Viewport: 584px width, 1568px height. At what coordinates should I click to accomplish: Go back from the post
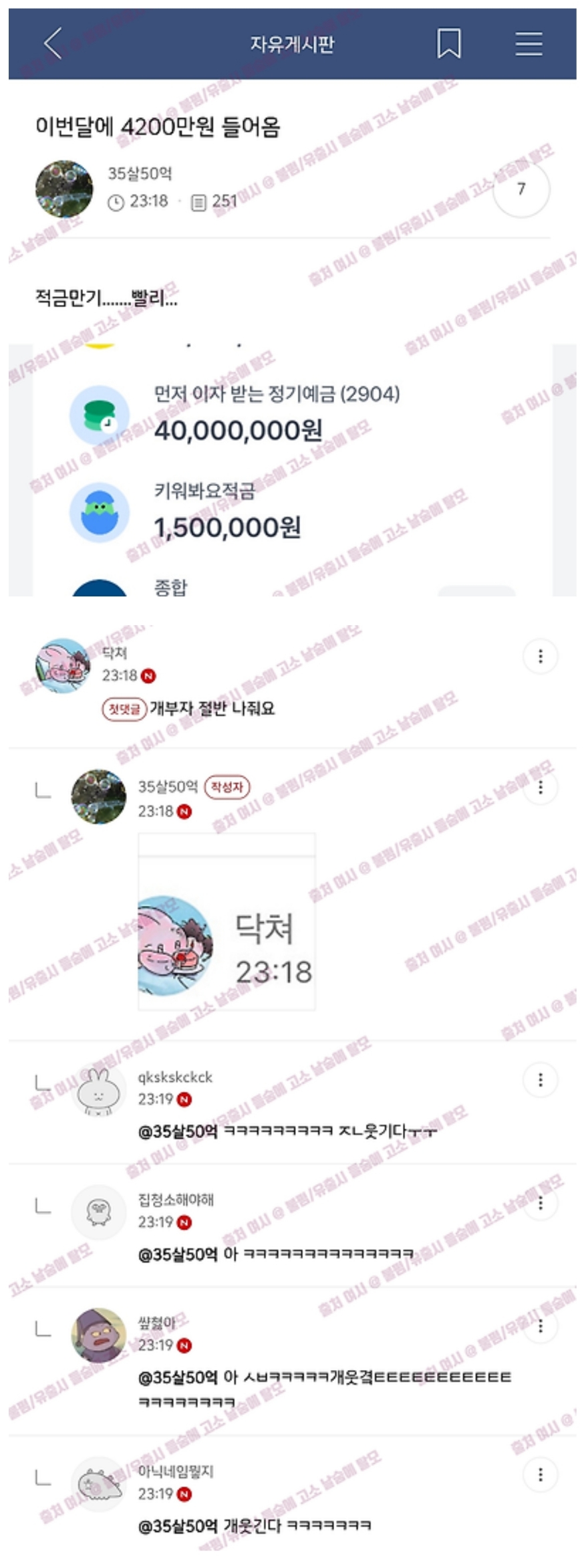(x=53, y=44)
